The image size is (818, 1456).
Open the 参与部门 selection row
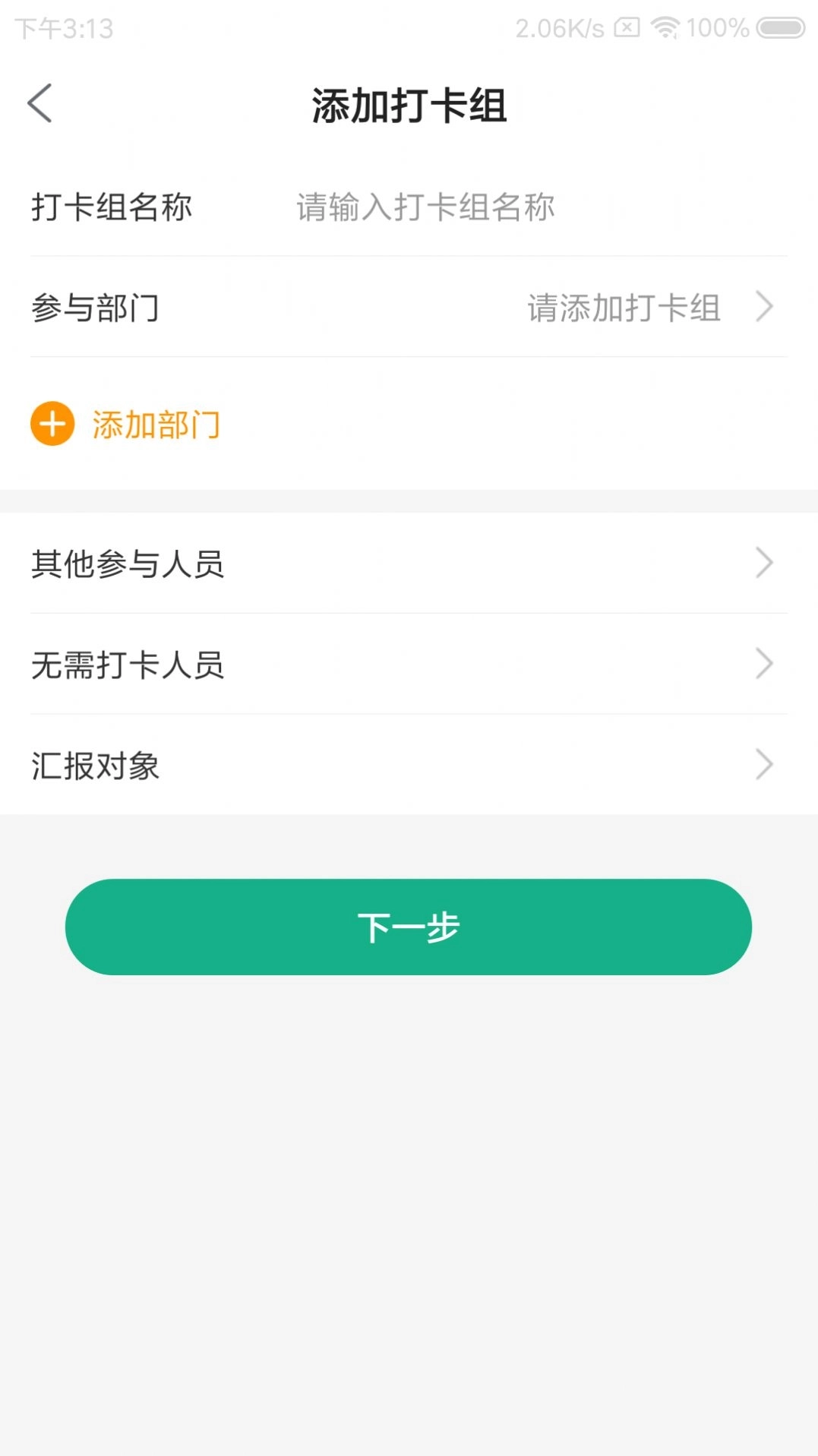(409, 308)
